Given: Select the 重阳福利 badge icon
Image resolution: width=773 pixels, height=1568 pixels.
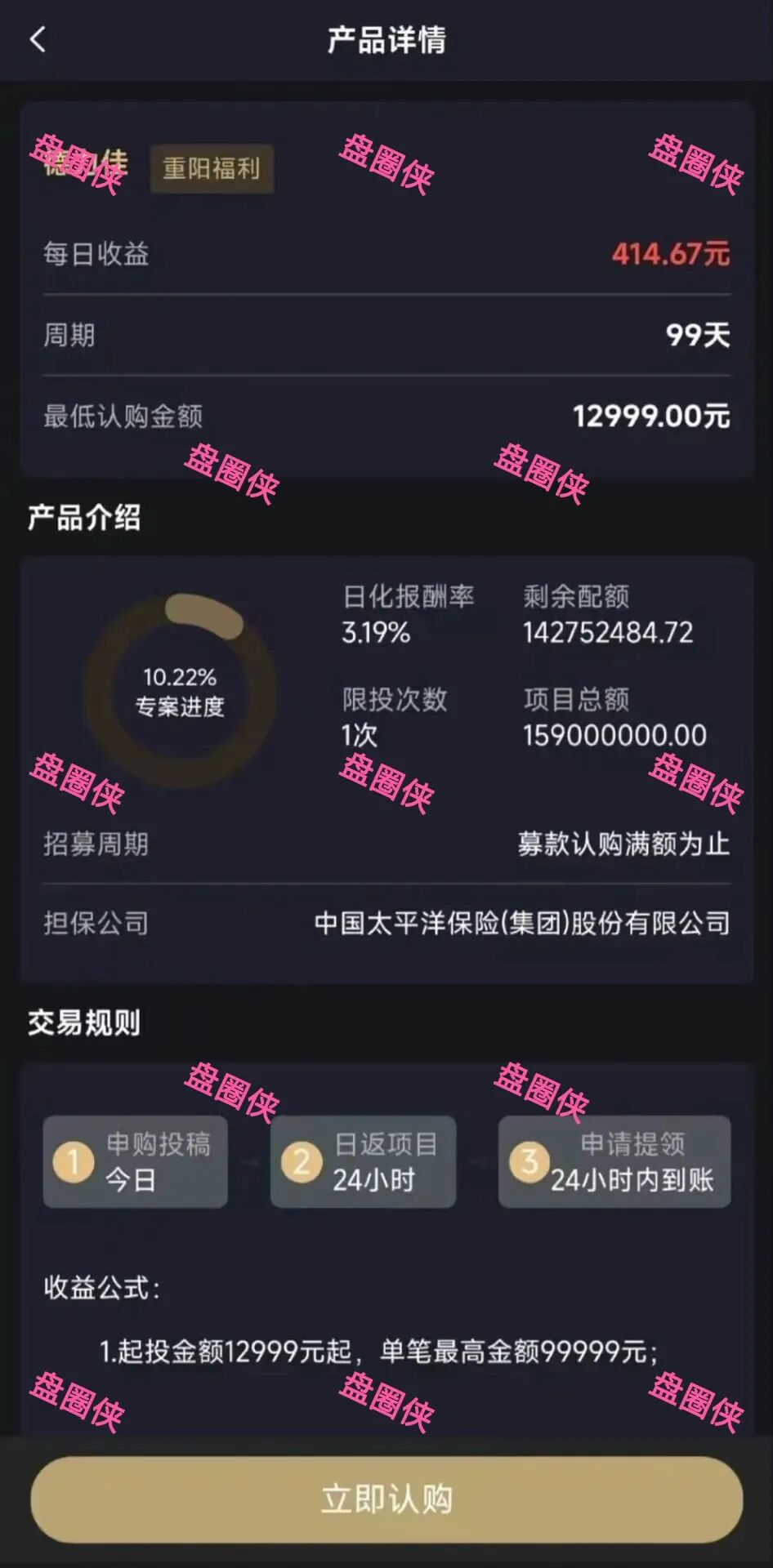Looking at the screenshot, I should click(x=212, y=168).
